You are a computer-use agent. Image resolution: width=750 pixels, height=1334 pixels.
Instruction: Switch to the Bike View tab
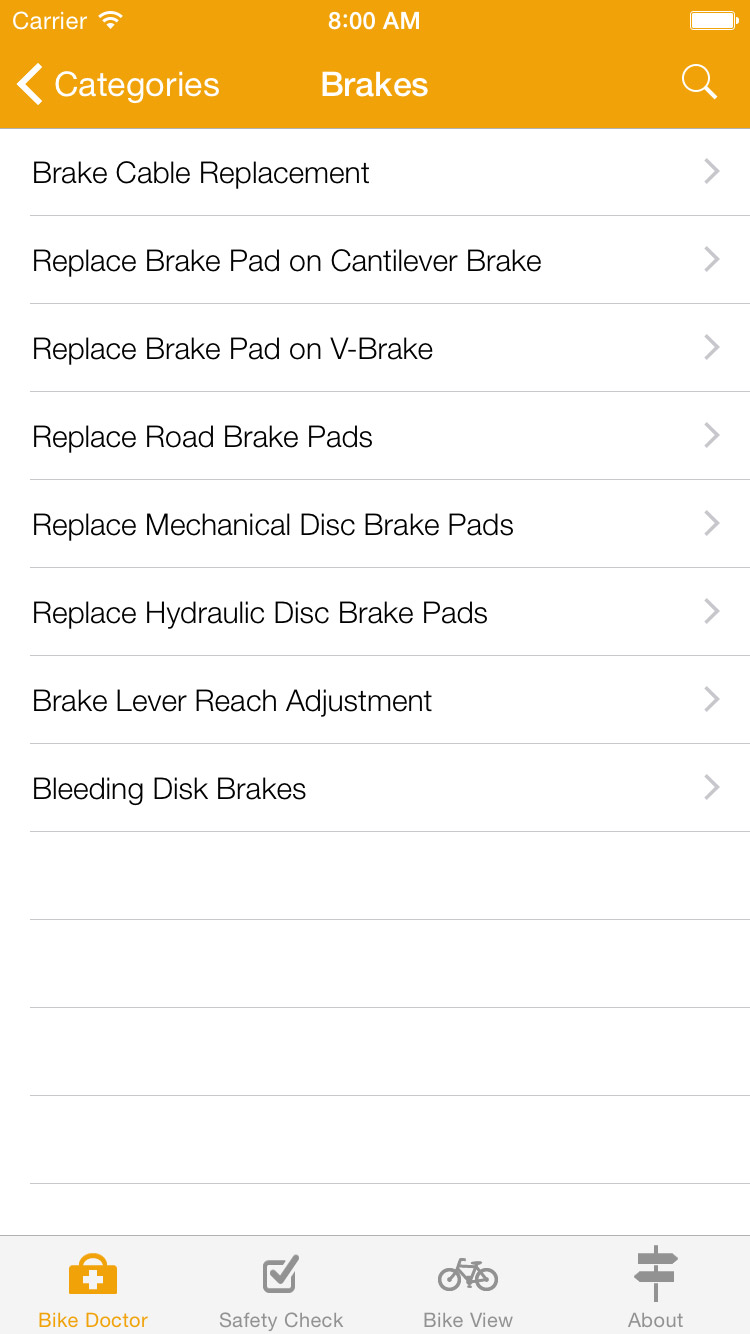(468, 1288)
